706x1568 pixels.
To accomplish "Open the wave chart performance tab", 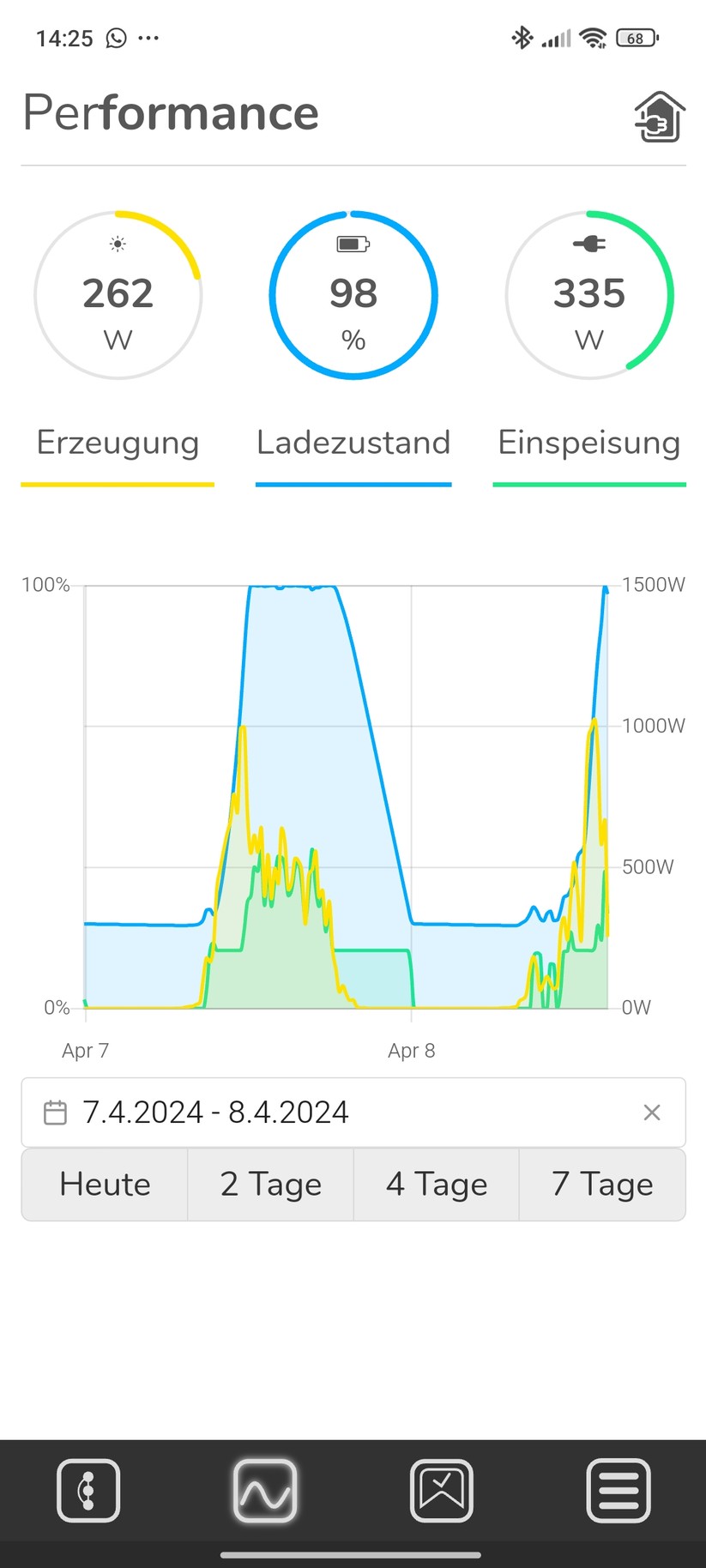I will [265, 1491].
